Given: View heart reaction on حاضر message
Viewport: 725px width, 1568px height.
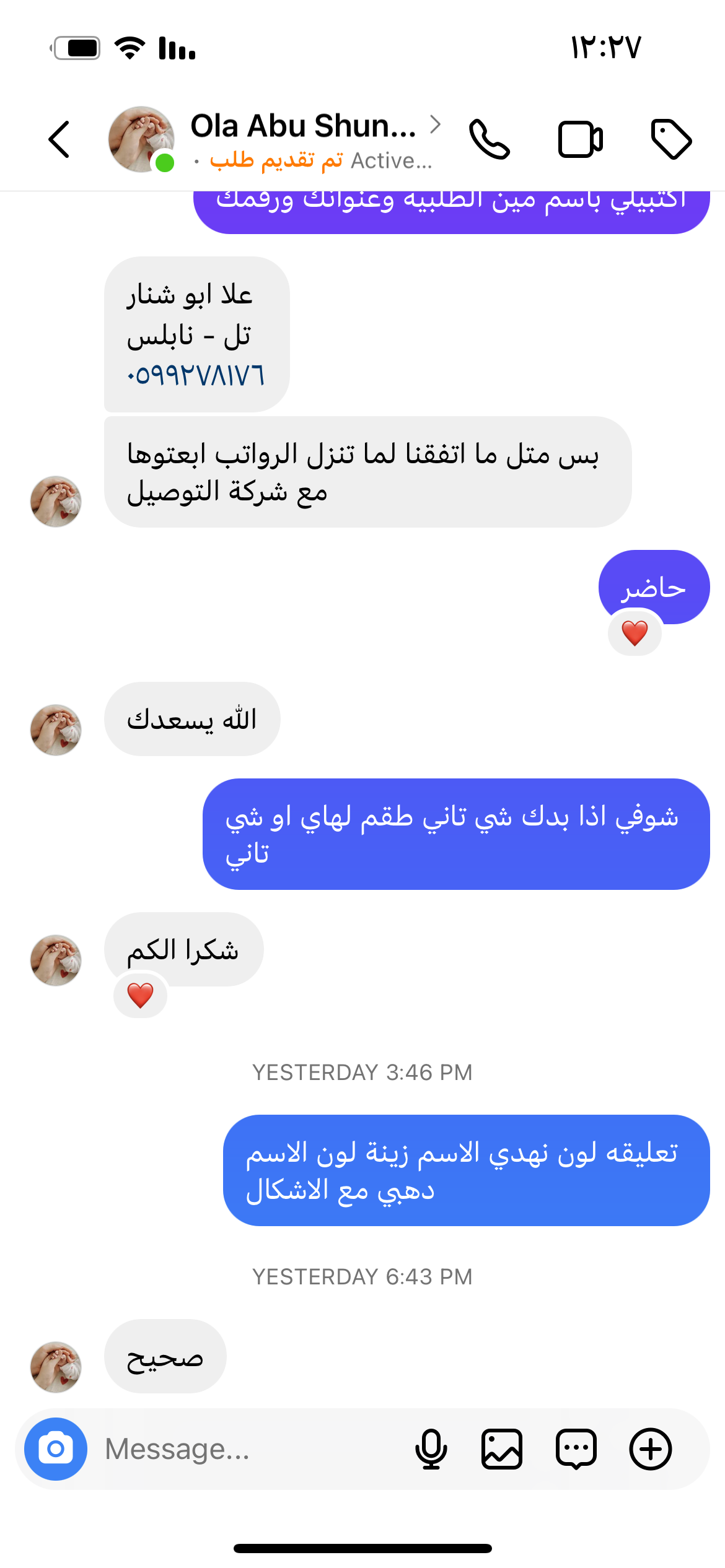Looking at the screenshot, I should coord(635,633).
